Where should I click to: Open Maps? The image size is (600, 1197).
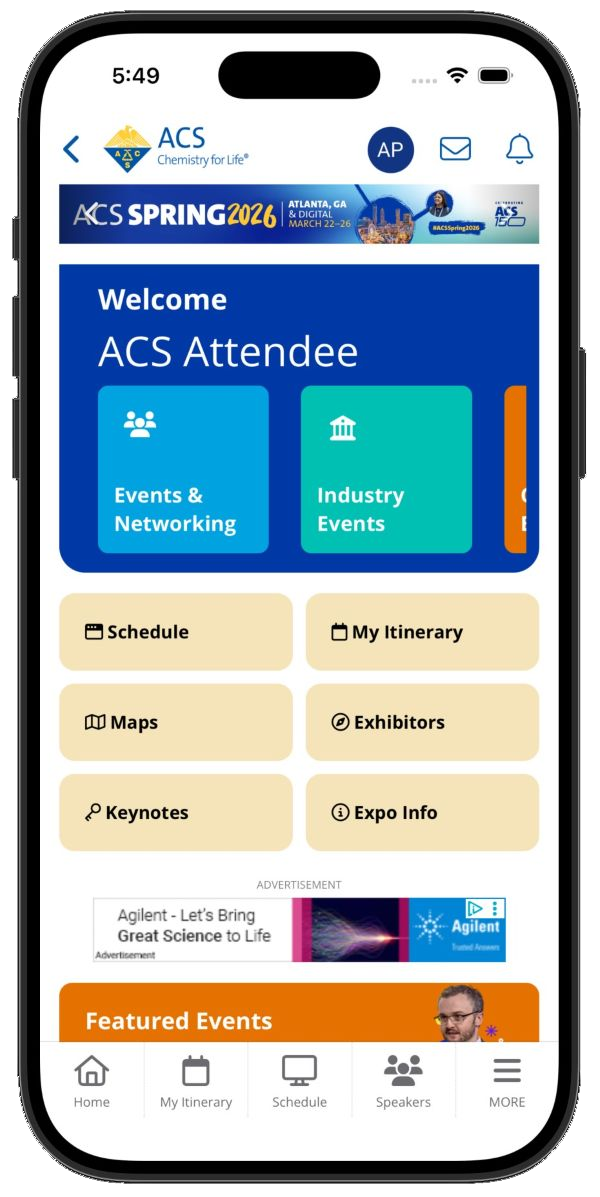tap(176, 722)
